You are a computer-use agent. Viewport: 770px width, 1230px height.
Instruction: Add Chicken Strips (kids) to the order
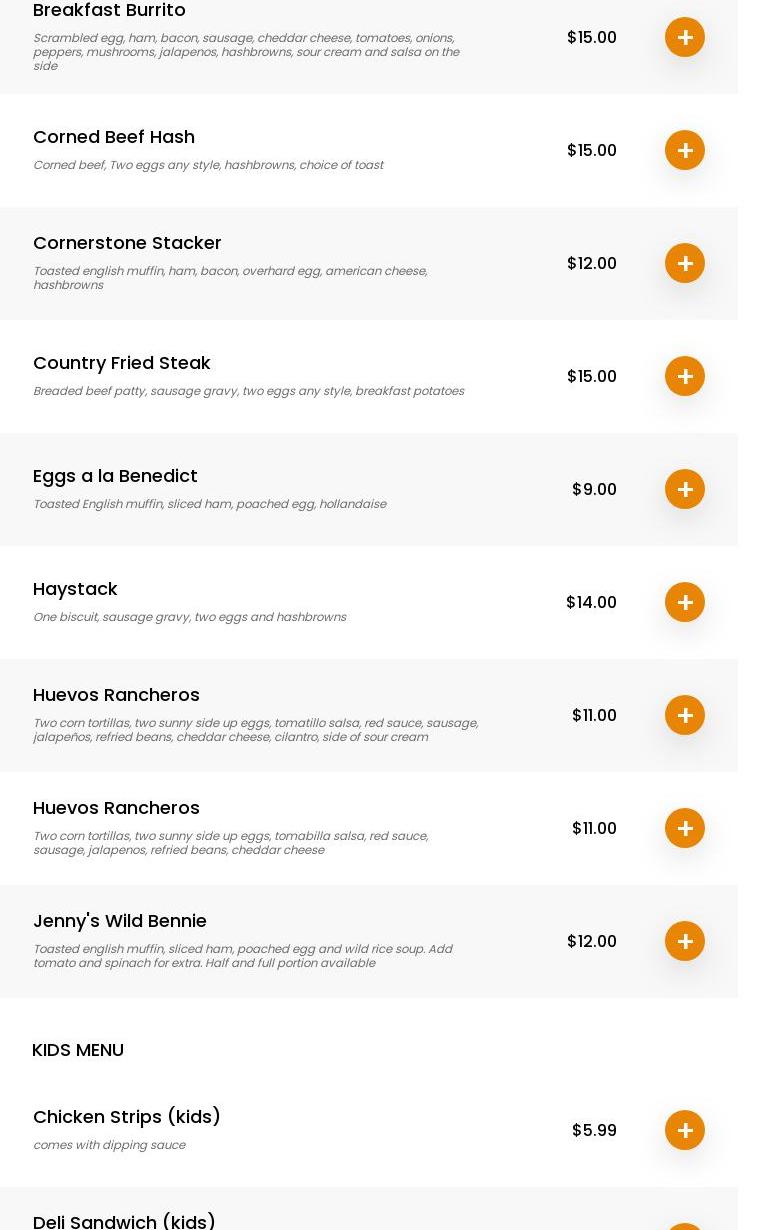(685, 1130)
